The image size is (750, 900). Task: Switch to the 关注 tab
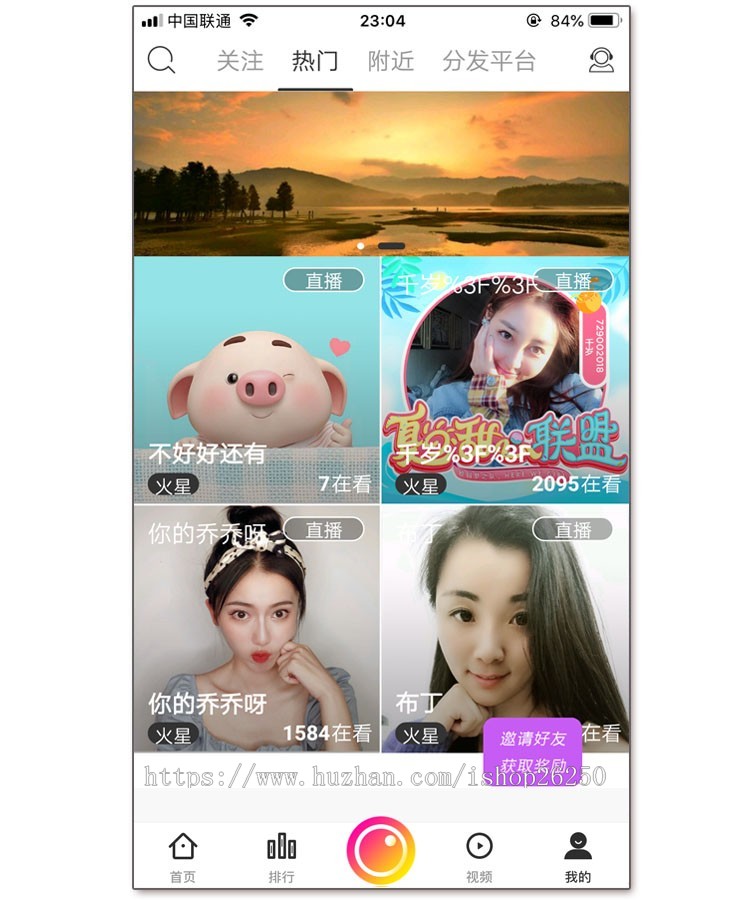point(240,61)
